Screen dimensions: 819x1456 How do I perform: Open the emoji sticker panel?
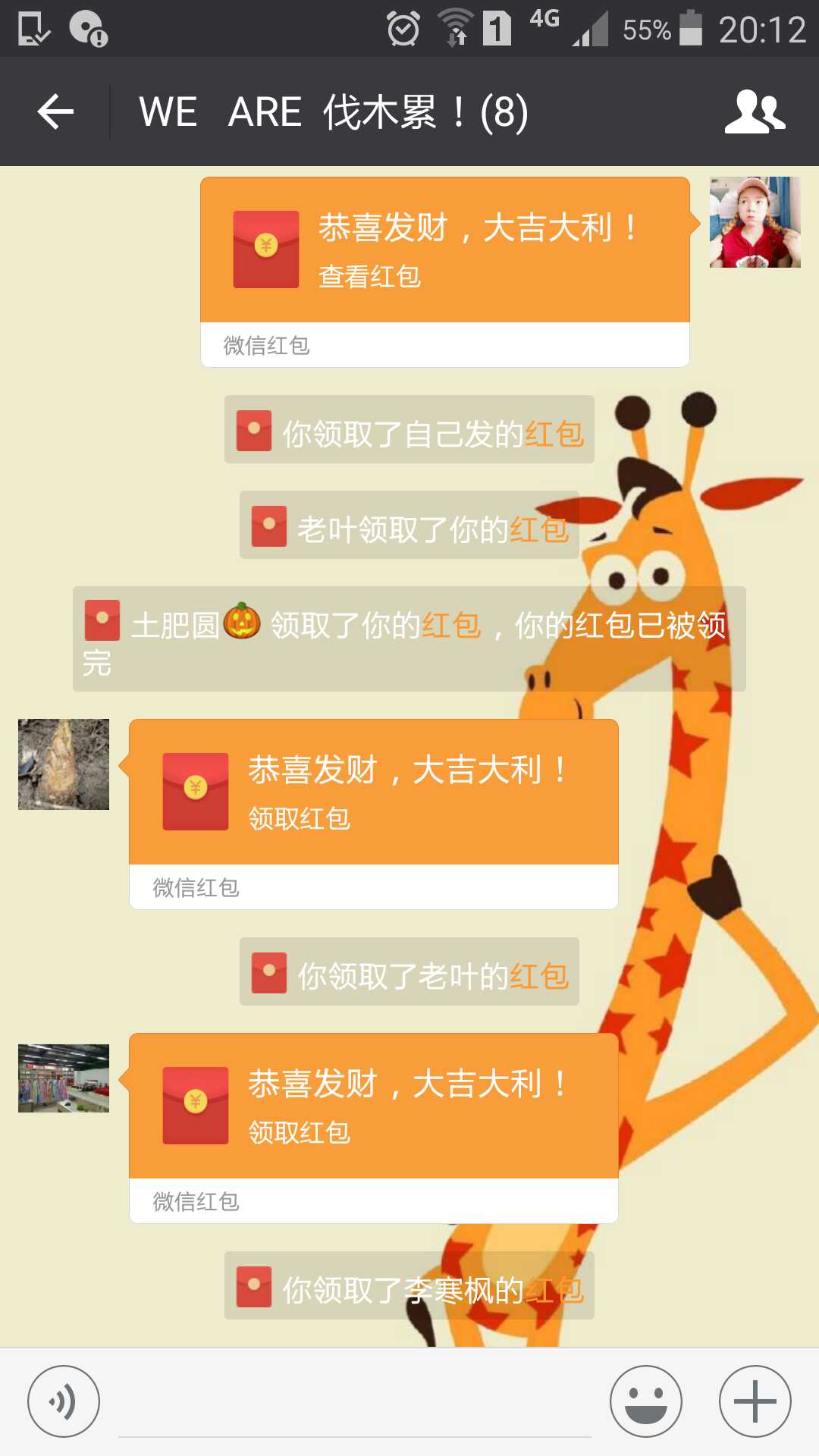pyautogui.click(x=646, y=1401)
